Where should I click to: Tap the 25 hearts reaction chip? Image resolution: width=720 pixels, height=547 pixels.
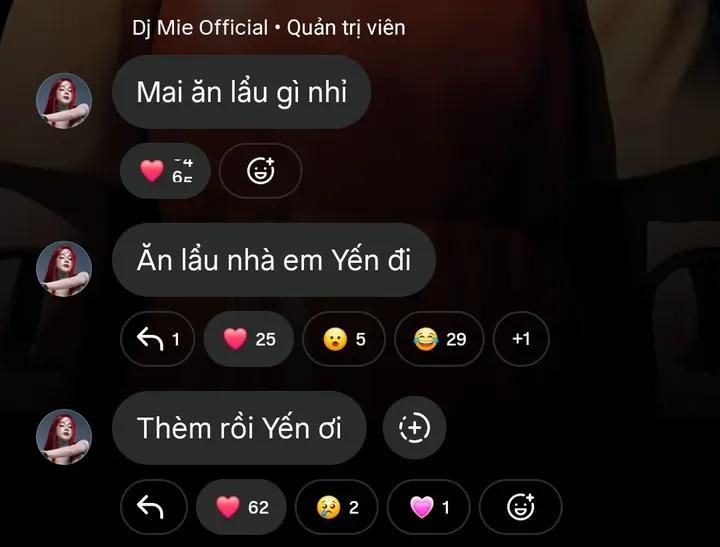pyautogui.click(x=249, y=339)
